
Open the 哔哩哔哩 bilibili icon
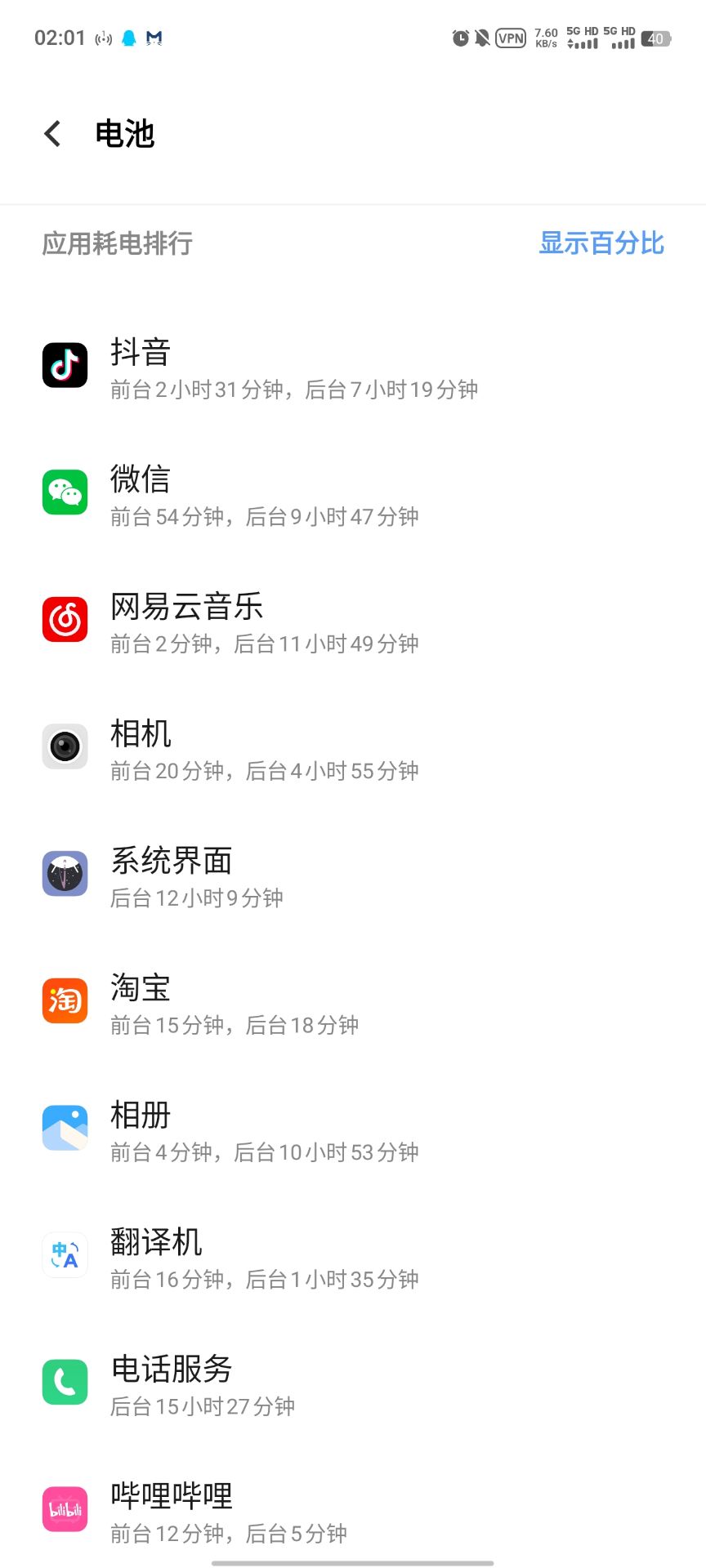pyautogui.click(x=65, y=1508)
